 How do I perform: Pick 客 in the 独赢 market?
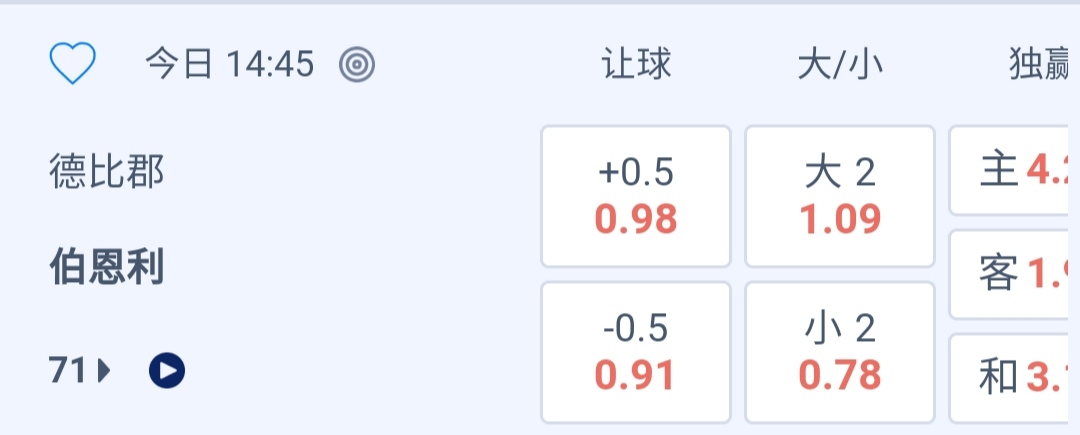click(x=1015, y=274)
